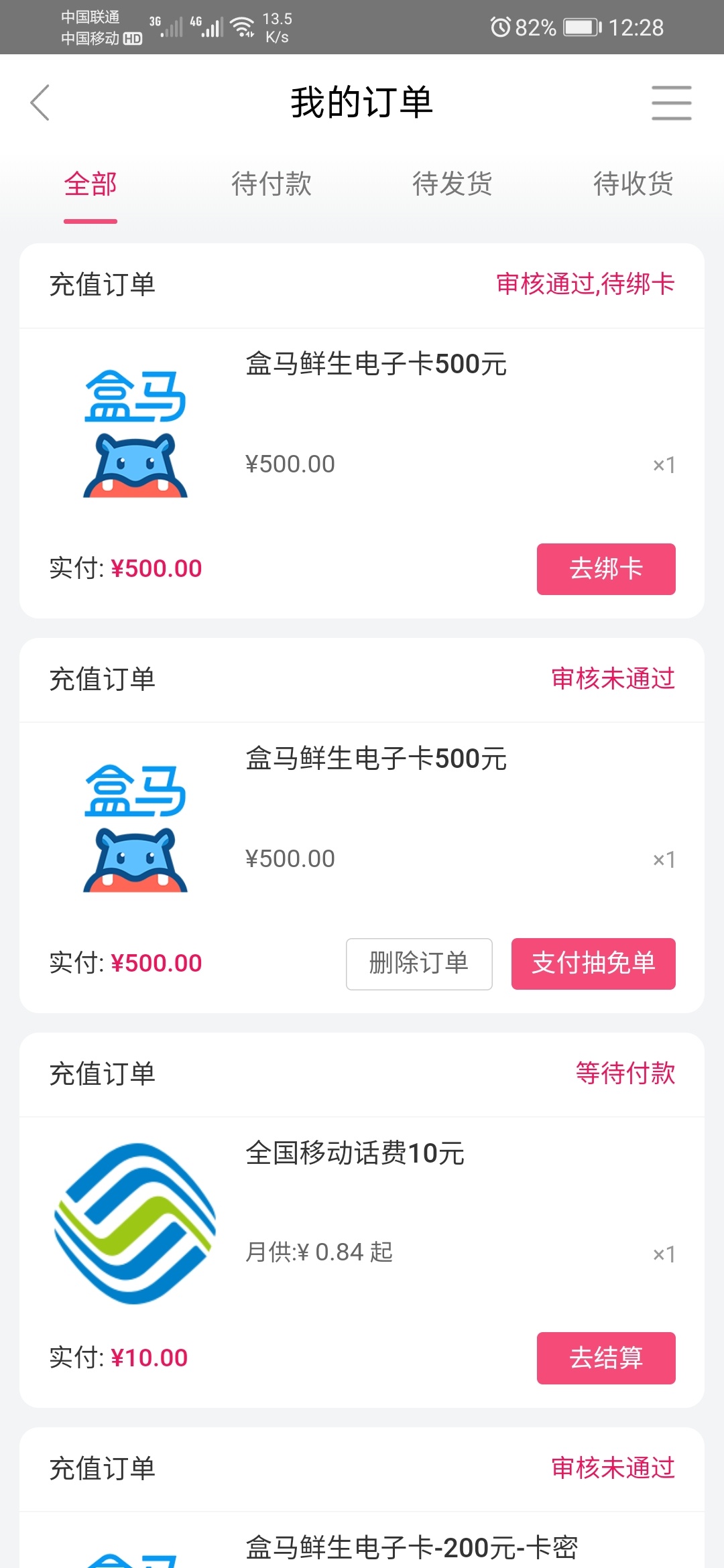Tap 去结算 for the 10元话费 order
This screenshot has width=724, height=1568.
606,1358
